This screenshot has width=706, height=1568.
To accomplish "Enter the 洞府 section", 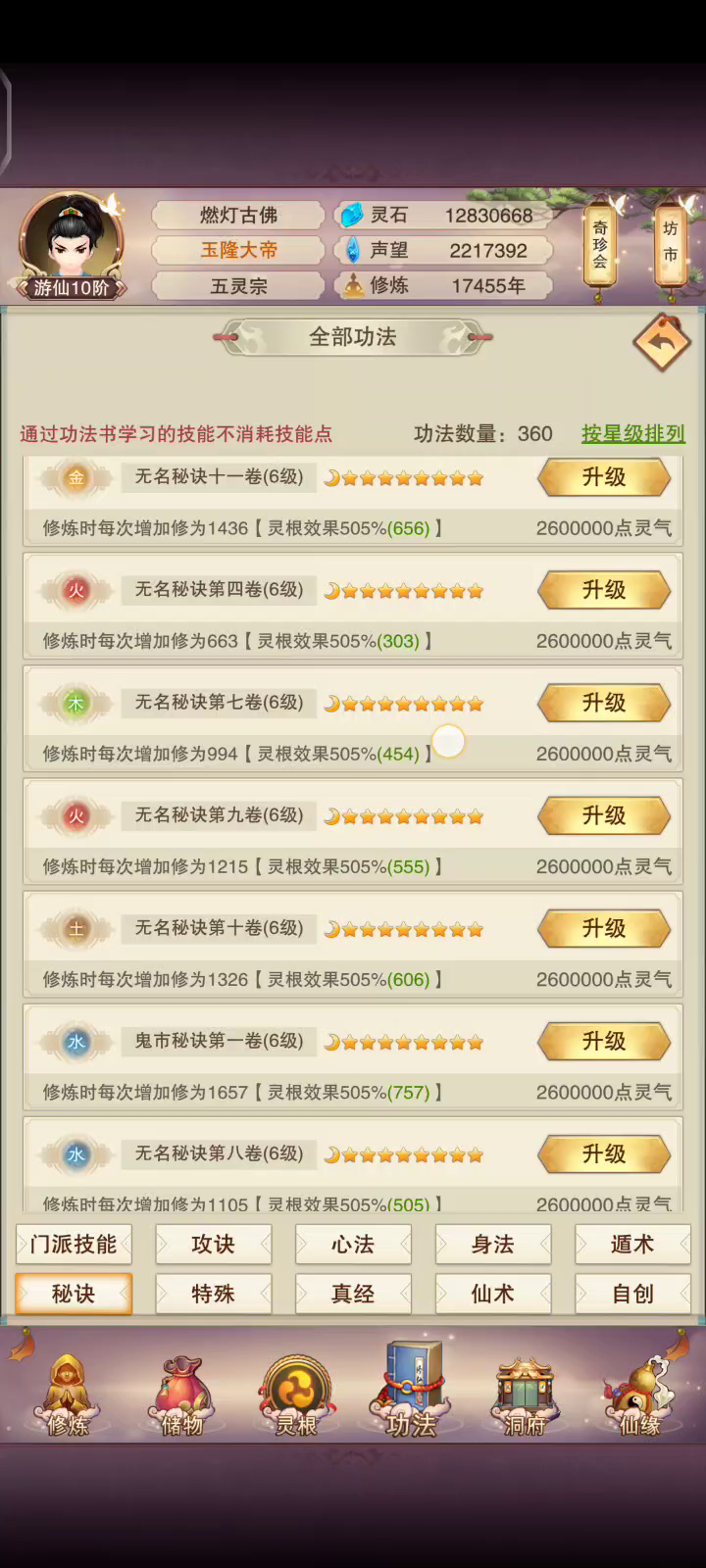I will (x=526, y=1396).
